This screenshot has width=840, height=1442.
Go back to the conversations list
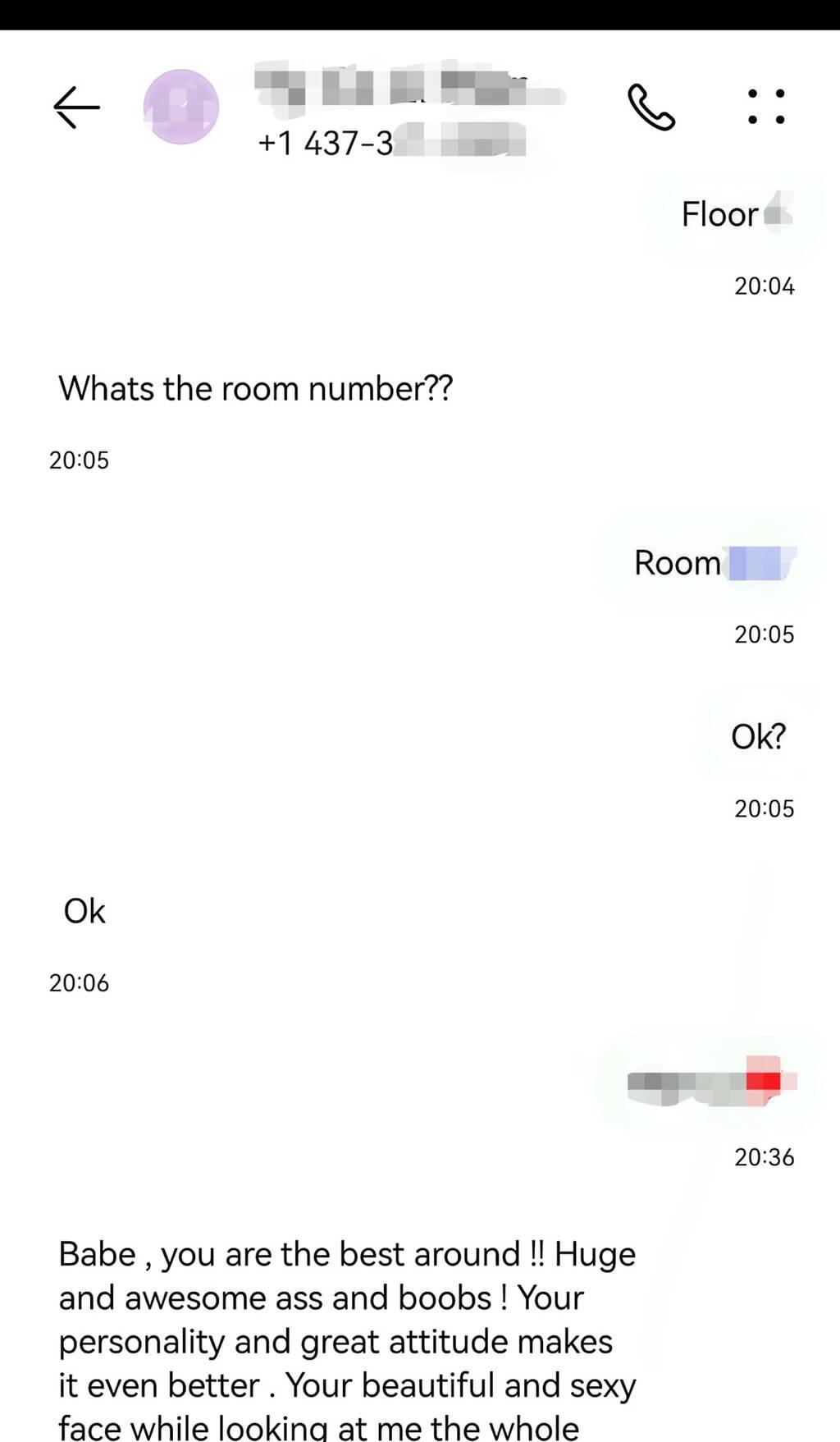tap(76, 108)
